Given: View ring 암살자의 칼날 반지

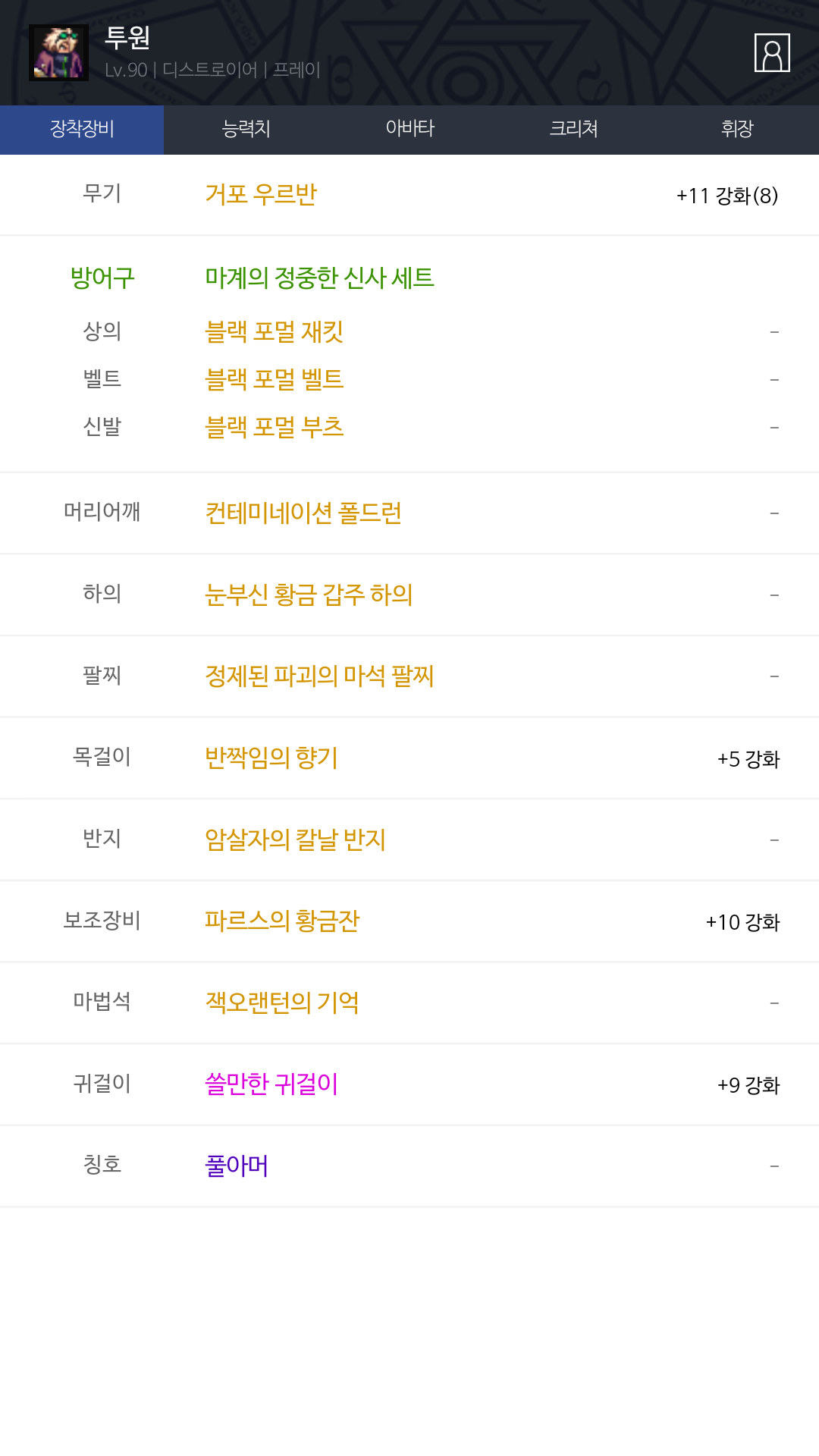Looking at the screenshot, I should [x=295, y=839].
